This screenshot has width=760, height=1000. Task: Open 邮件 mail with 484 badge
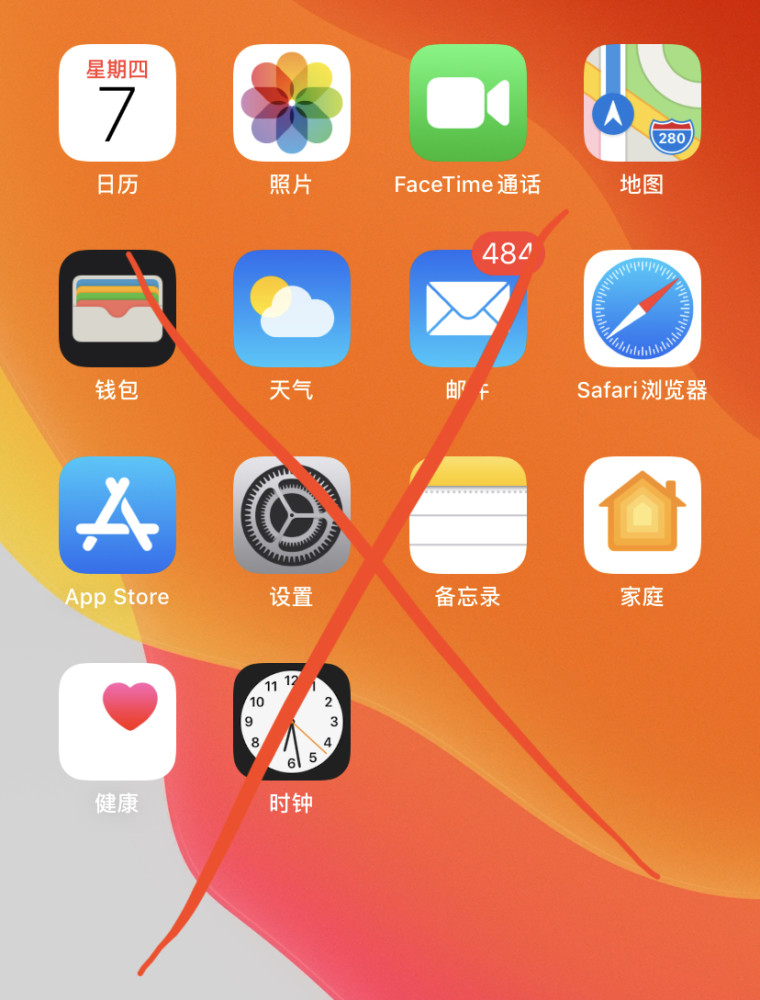467,309
